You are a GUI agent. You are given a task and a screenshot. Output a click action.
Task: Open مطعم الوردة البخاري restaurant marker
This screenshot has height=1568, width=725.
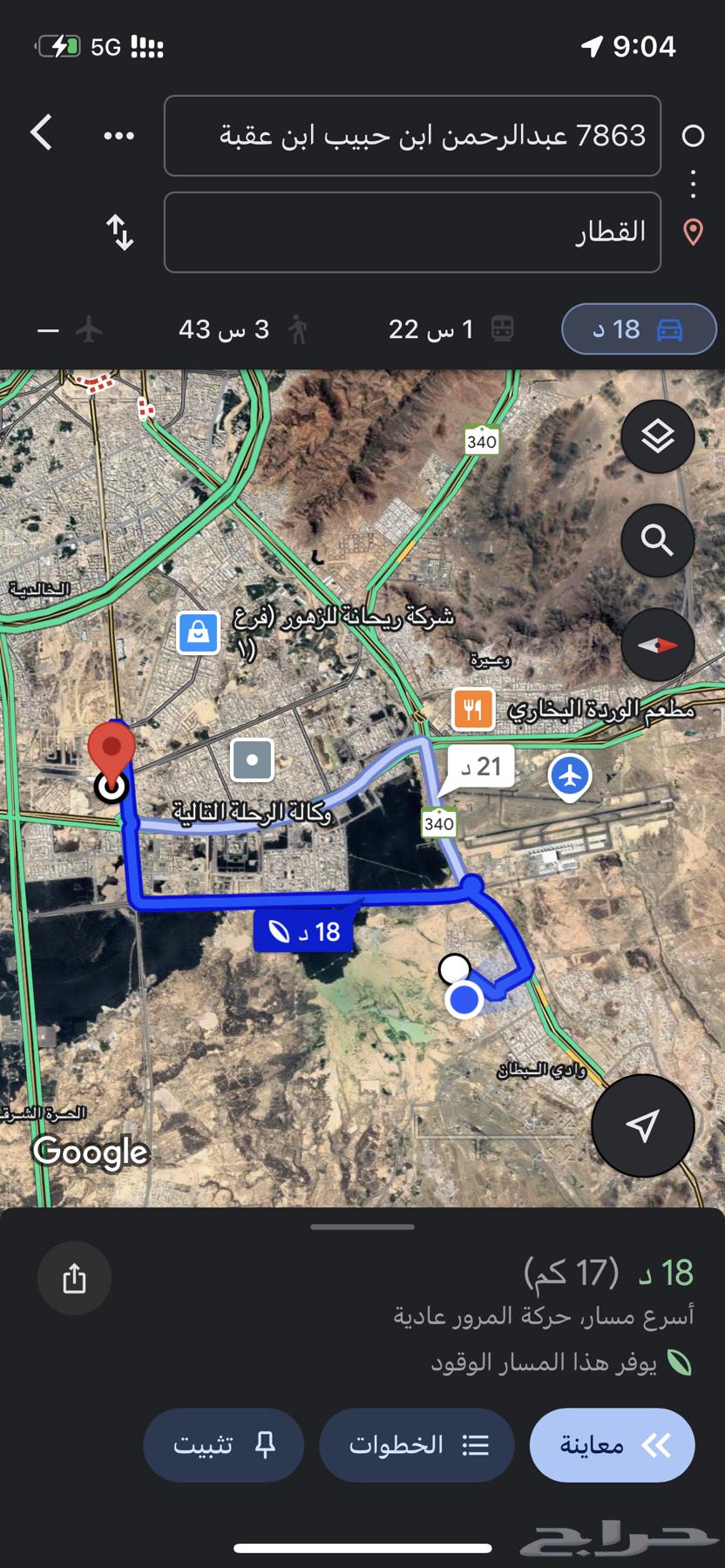(473, 709)
